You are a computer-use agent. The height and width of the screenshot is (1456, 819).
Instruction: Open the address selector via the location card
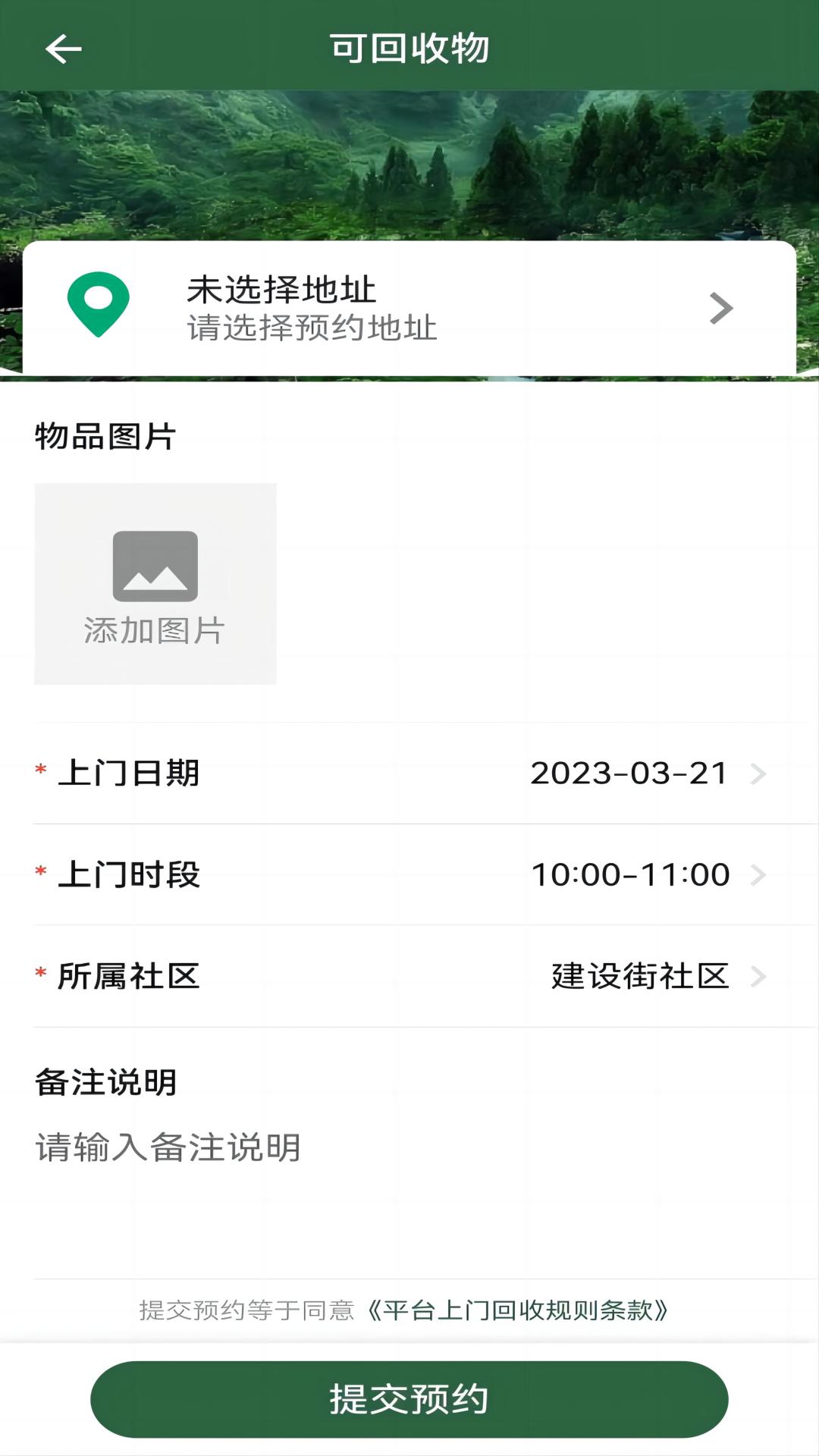click(x=409, y=307)
